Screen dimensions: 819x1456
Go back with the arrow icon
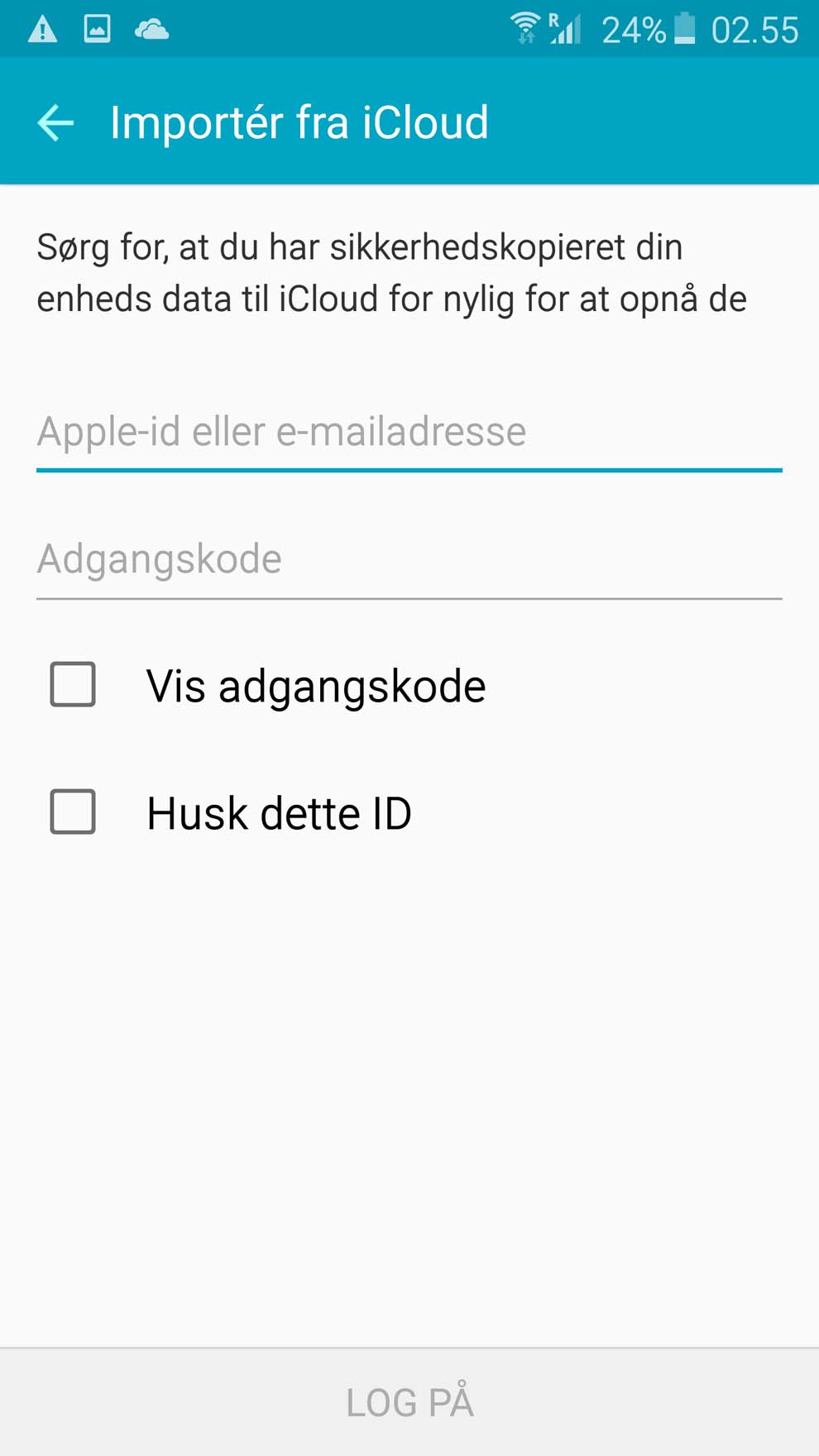55,122
